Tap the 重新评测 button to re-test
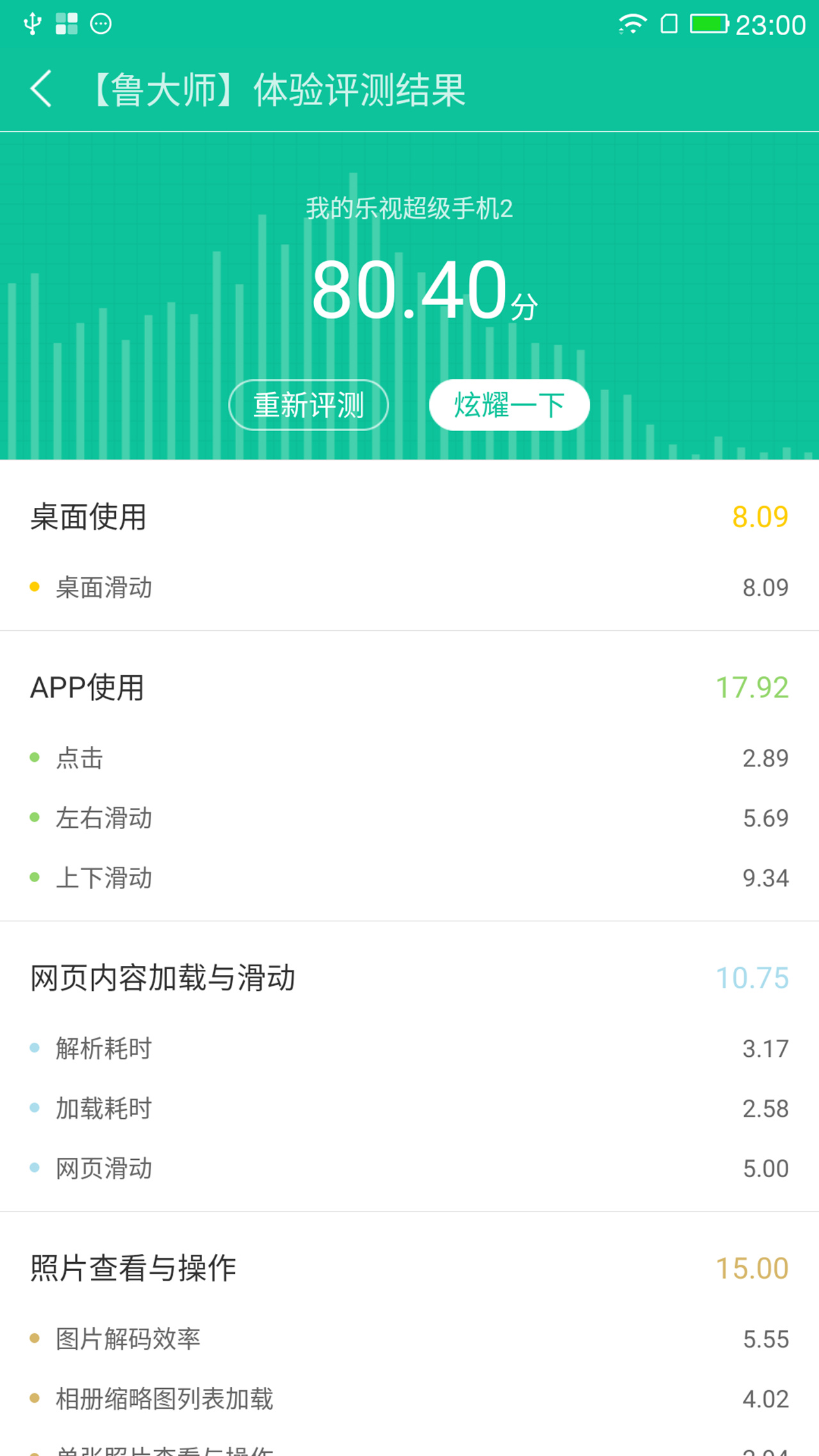This screenshot has width=819, height=1456. coord(308,406)
